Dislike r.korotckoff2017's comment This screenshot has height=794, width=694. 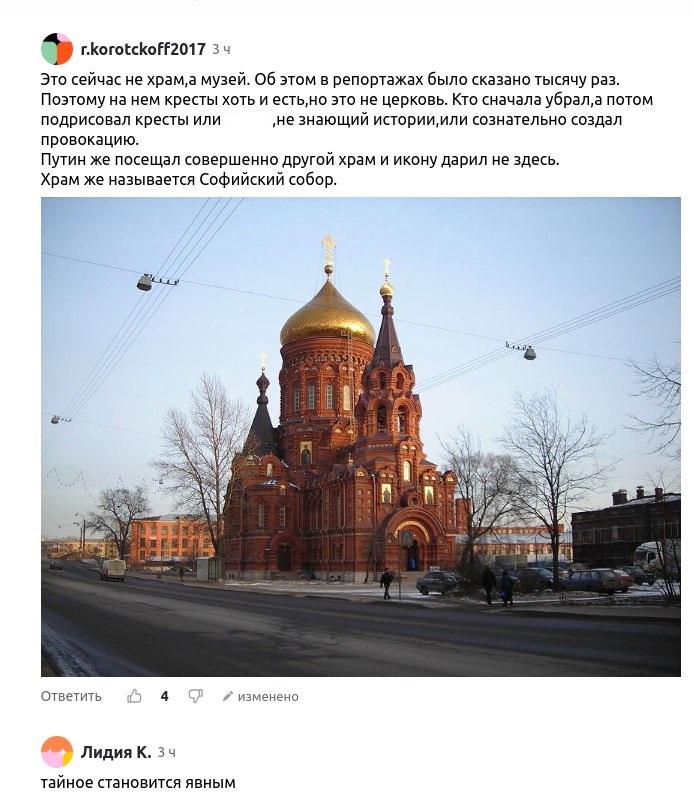tap(196, 696)
